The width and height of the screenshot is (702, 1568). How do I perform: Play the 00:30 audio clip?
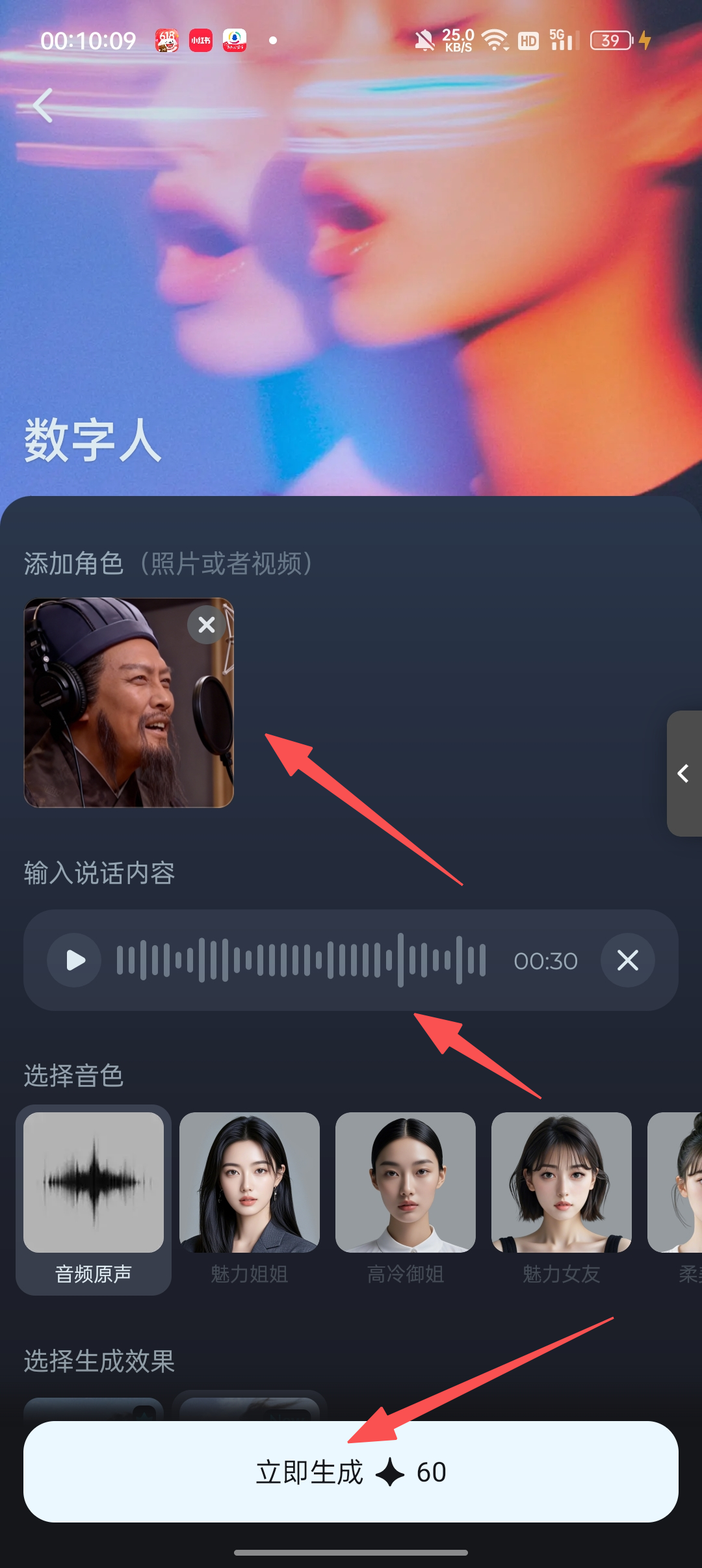point(75,960)
